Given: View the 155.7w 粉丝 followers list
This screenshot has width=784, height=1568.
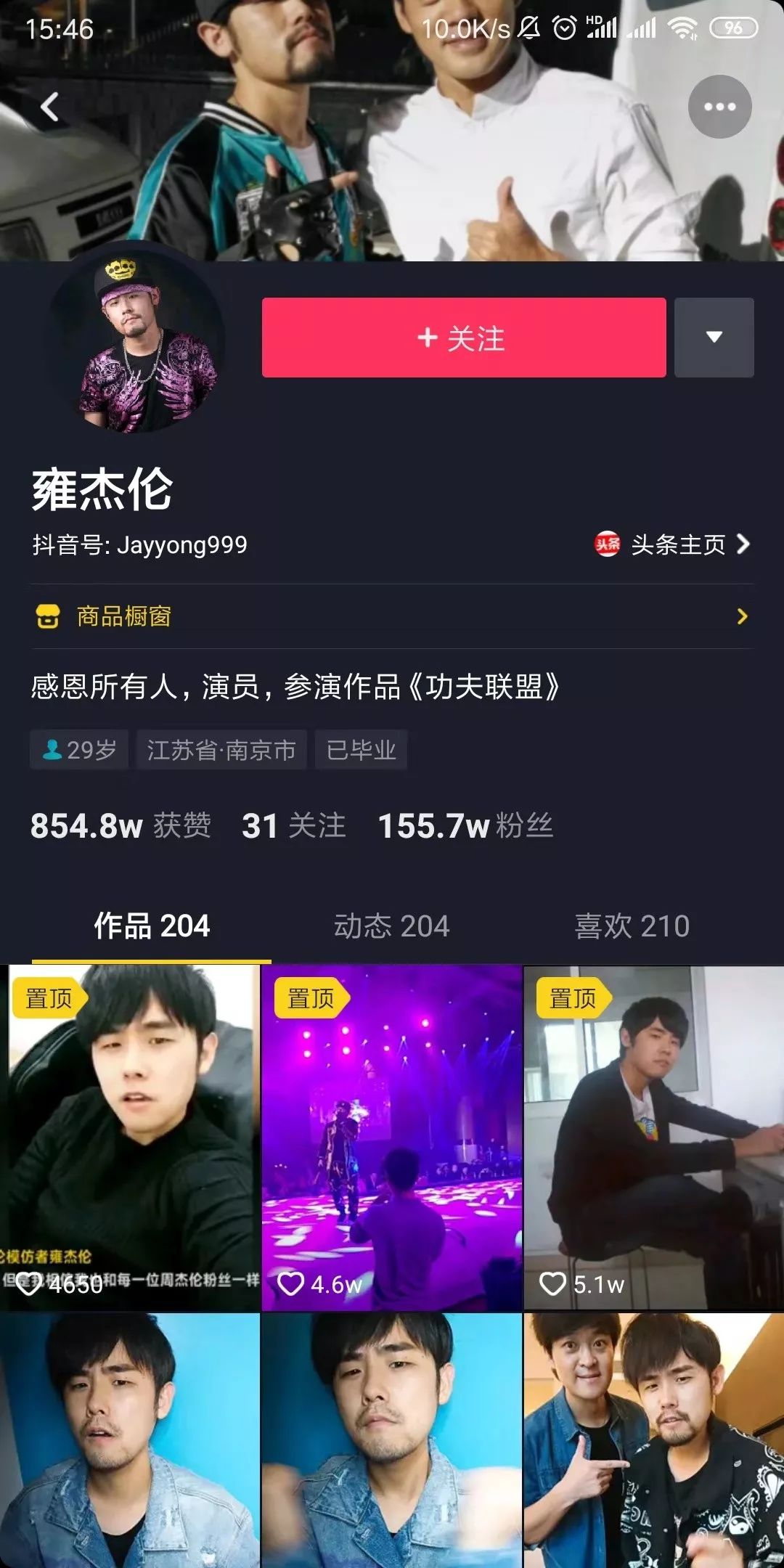Looking at the screenshot, I should coord(465,825).
